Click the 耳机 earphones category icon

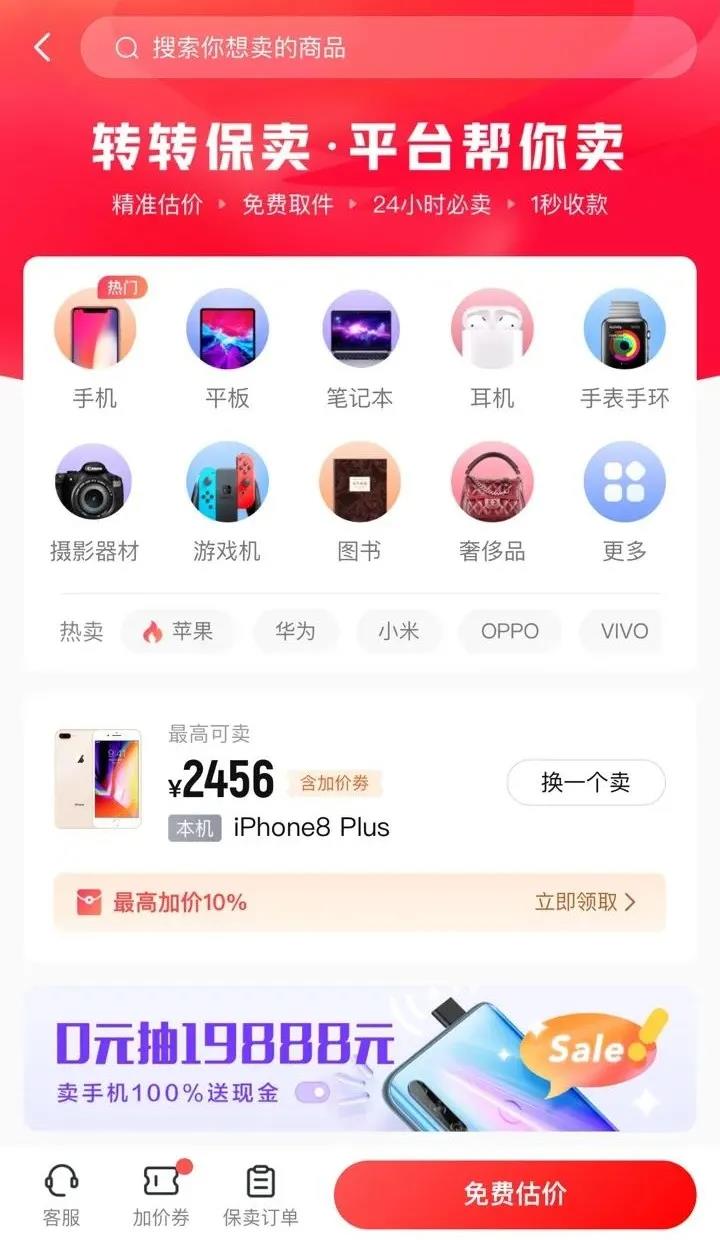pos(492,330)
